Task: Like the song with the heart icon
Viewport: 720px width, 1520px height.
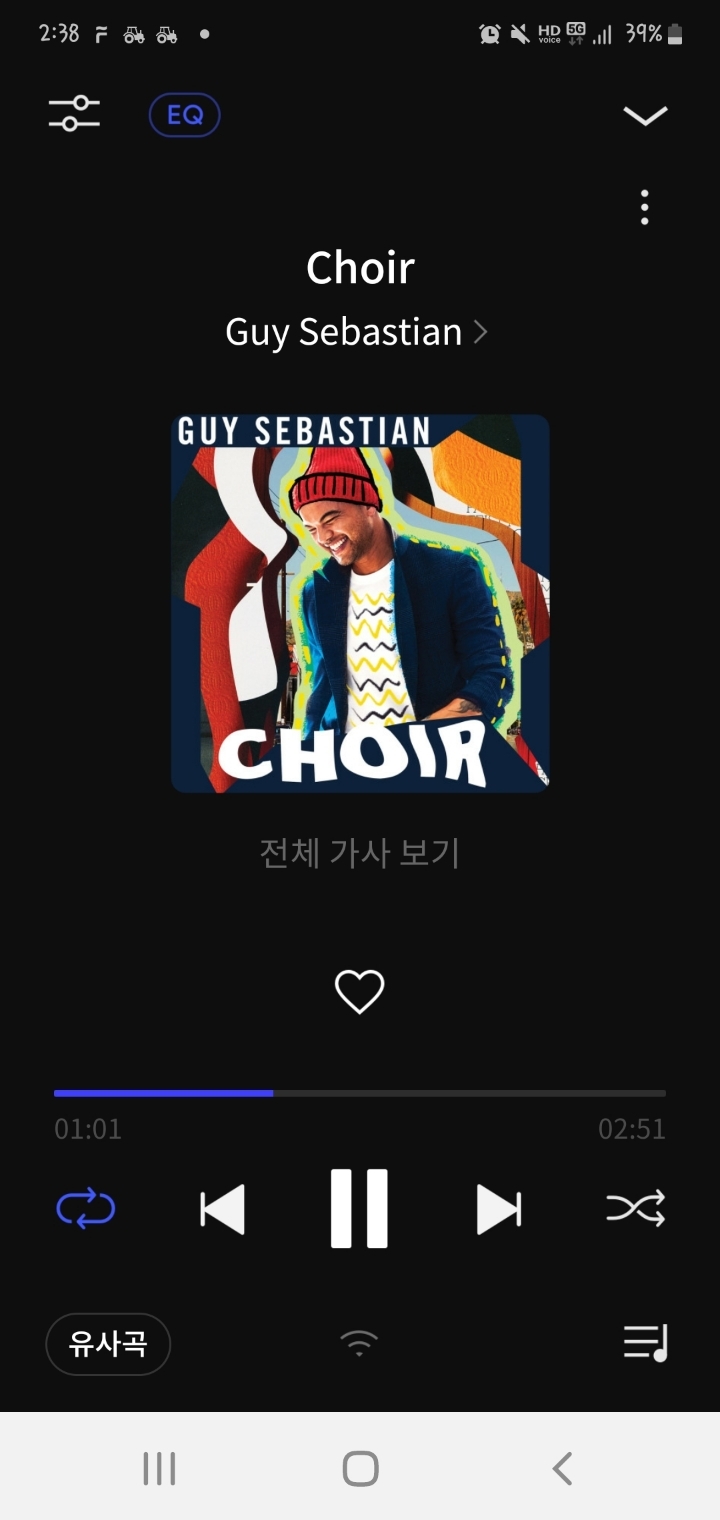Action: 359,991
